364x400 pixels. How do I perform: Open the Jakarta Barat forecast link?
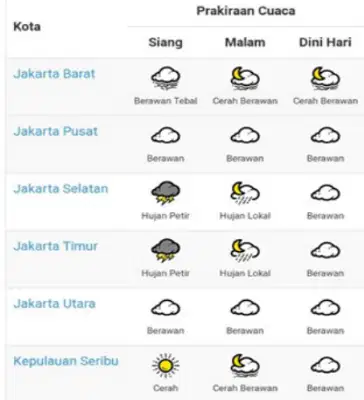pyautogui.click(x=54, y=74)
